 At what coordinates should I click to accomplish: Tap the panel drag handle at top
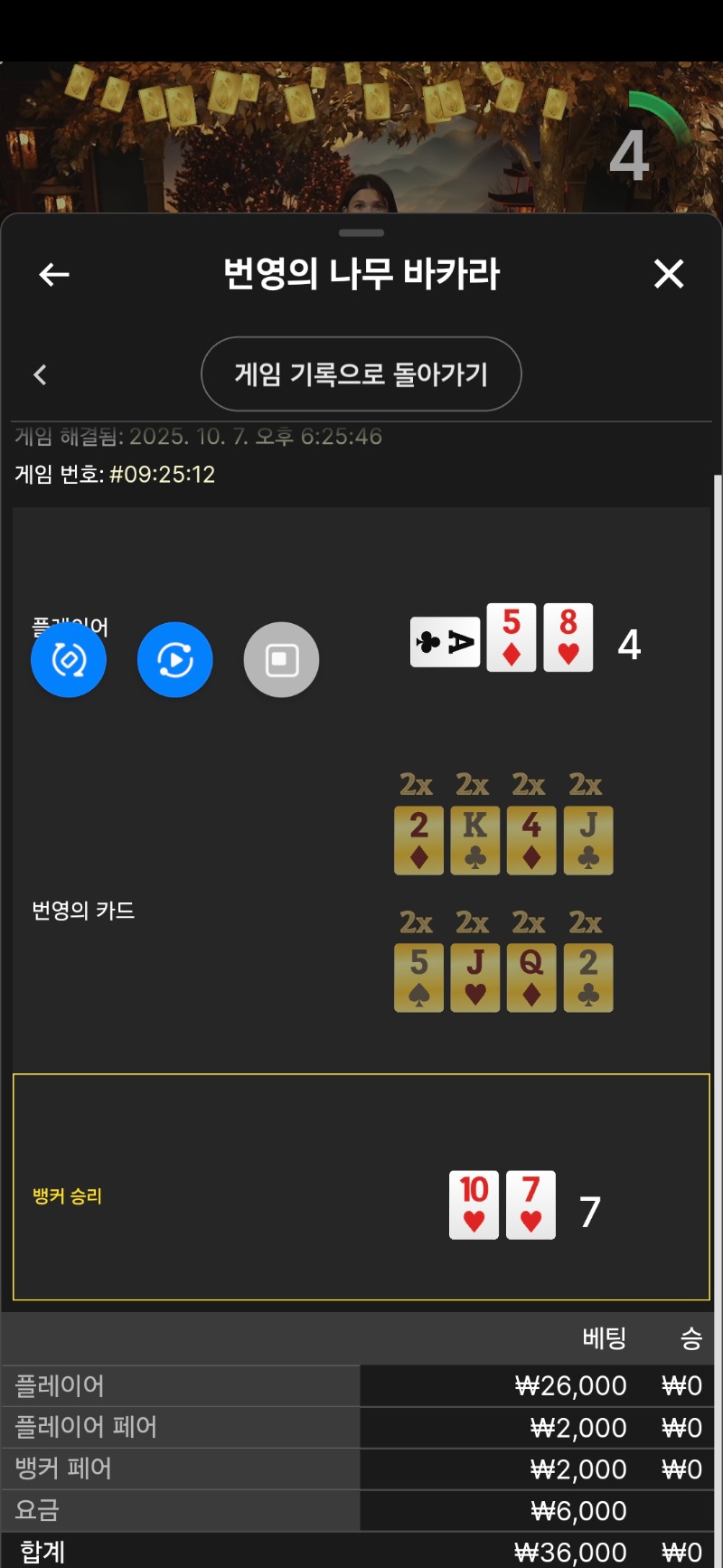pos(361,232)
